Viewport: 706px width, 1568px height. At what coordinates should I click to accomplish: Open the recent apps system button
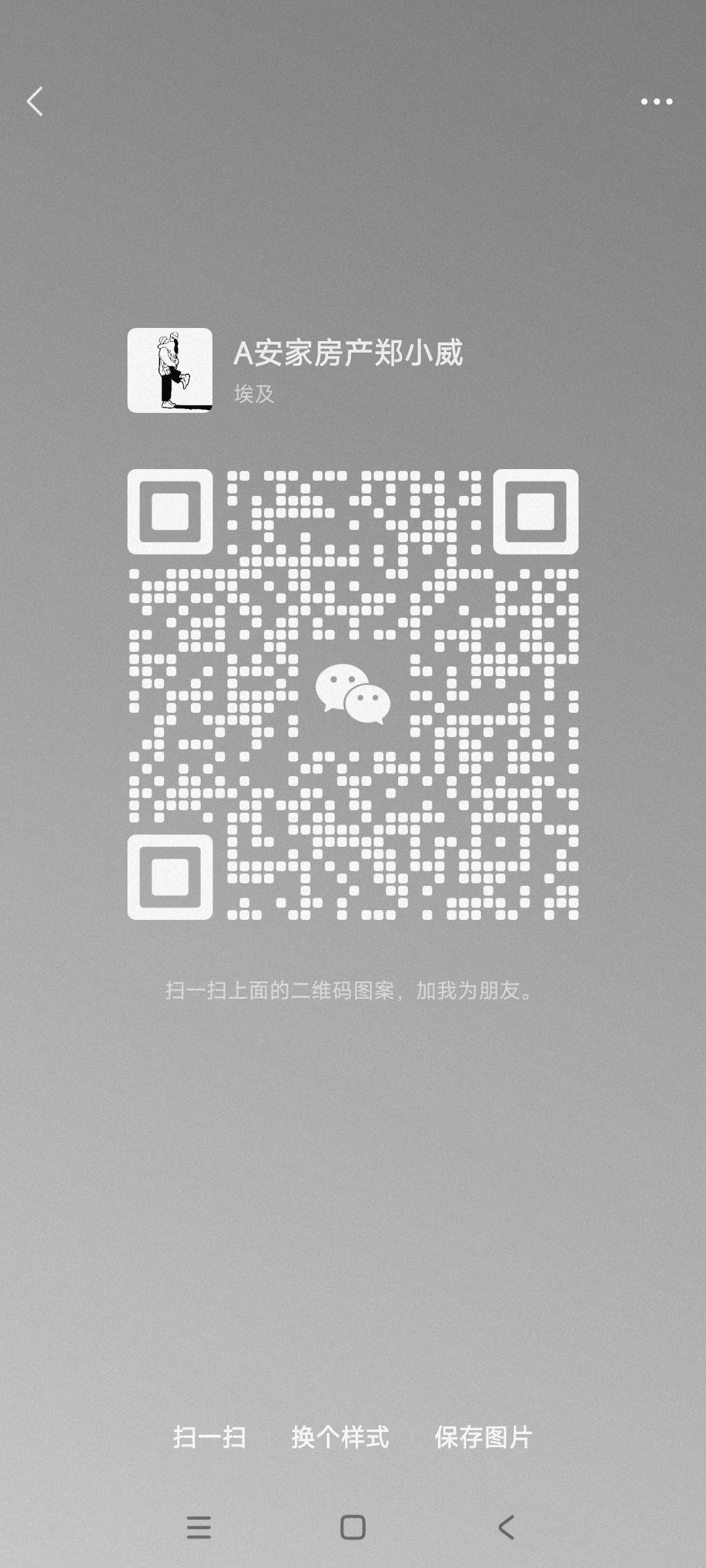[199, 1527]
